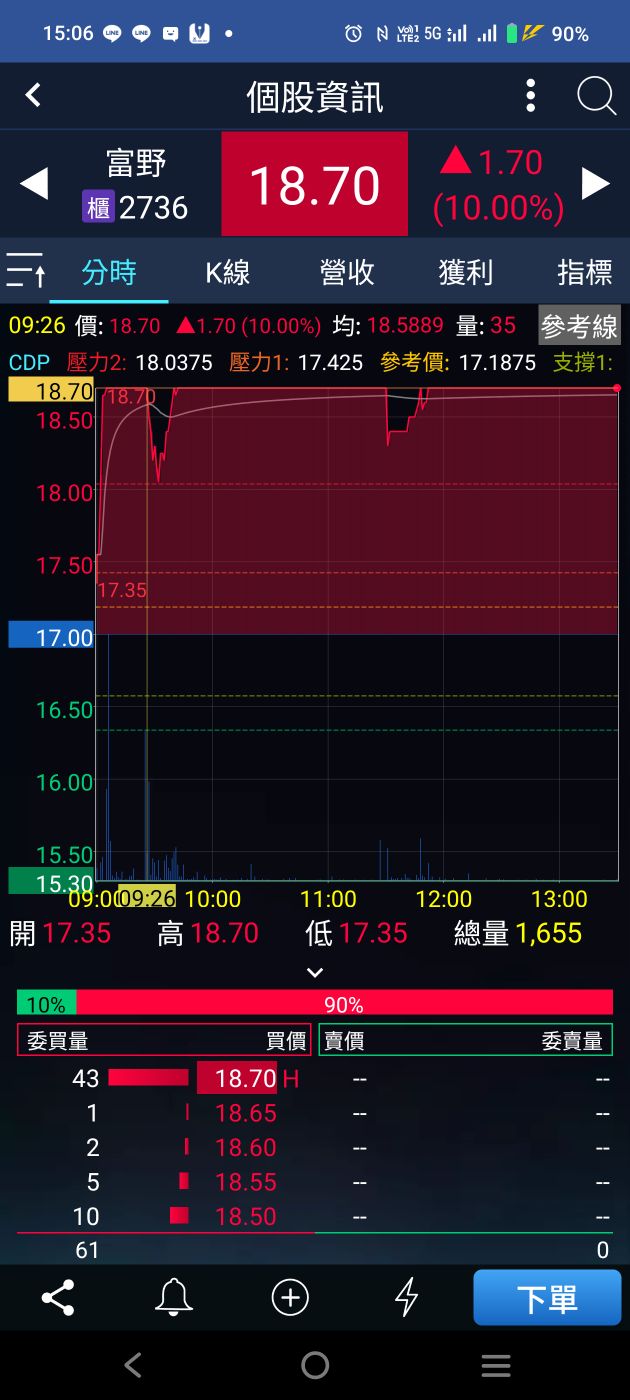Viewport: 630px width, 1400px height.
Task: Switch to the 指標 tab
Action: (584, 272)
